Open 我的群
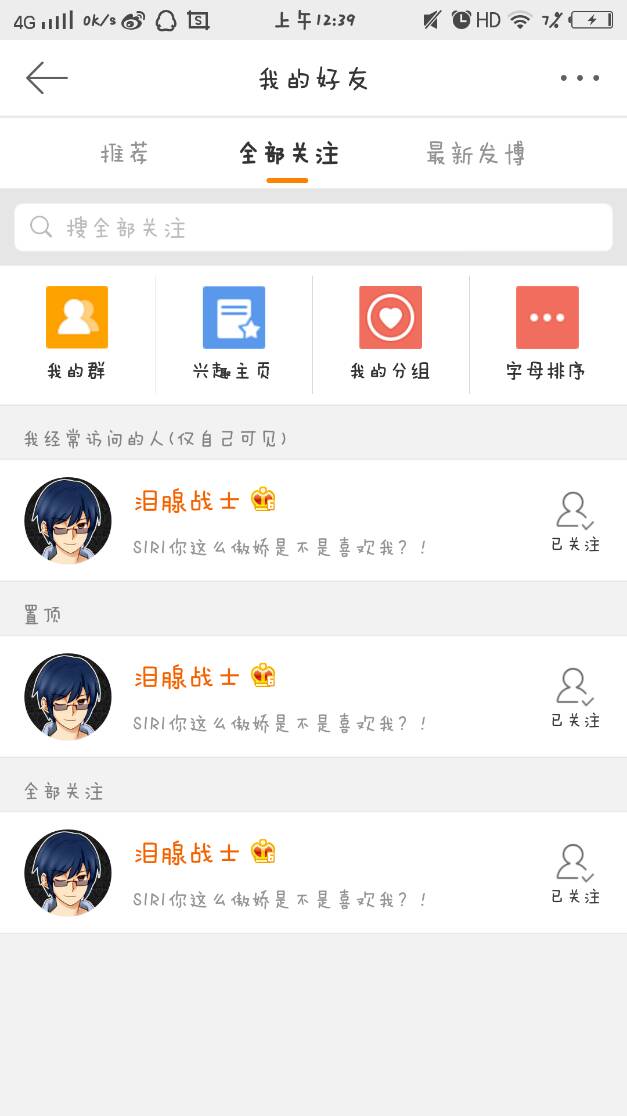This screenshot has height=1116, width=627. pyautogui.click(x=77, y=334)
